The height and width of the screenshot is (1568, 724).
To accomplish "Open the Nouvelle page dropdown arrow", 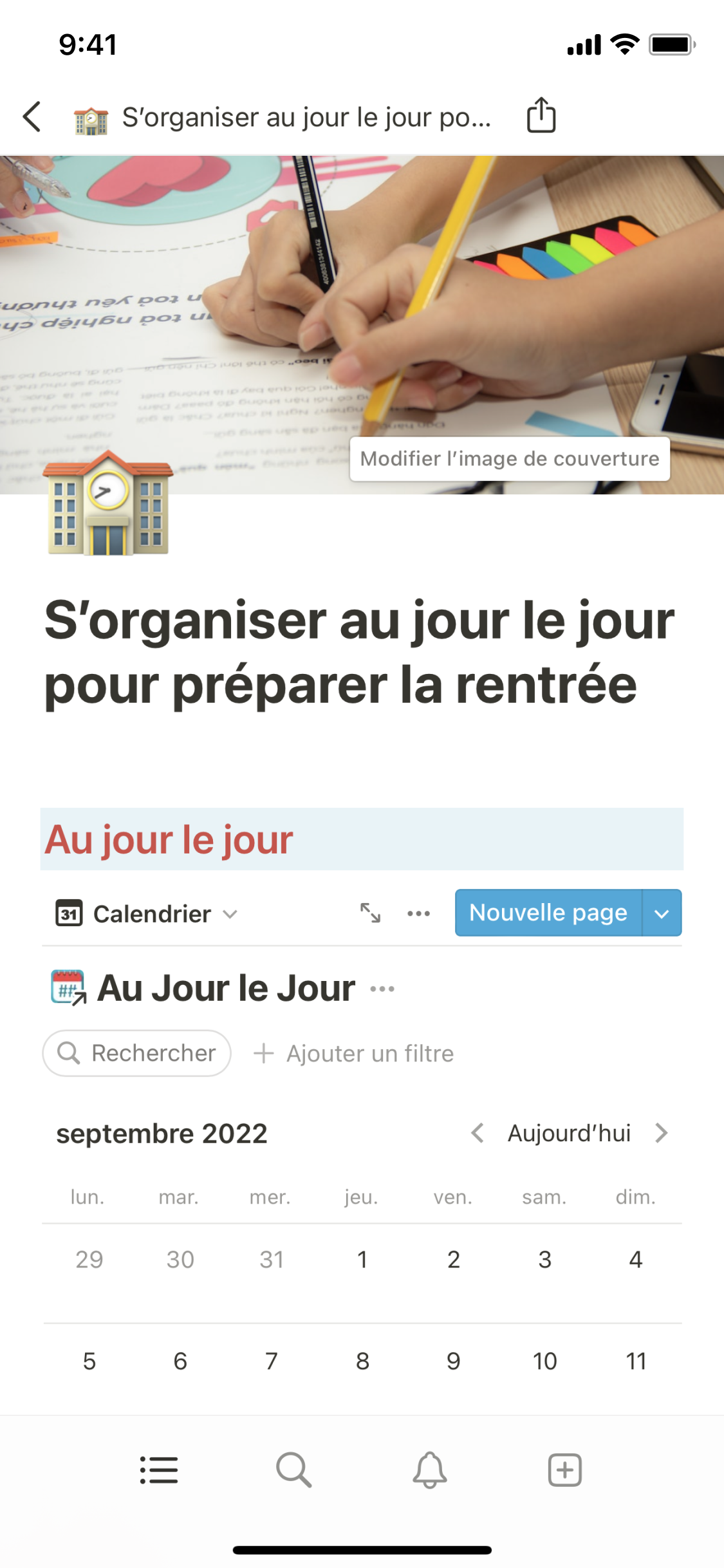I will point(662,913).
